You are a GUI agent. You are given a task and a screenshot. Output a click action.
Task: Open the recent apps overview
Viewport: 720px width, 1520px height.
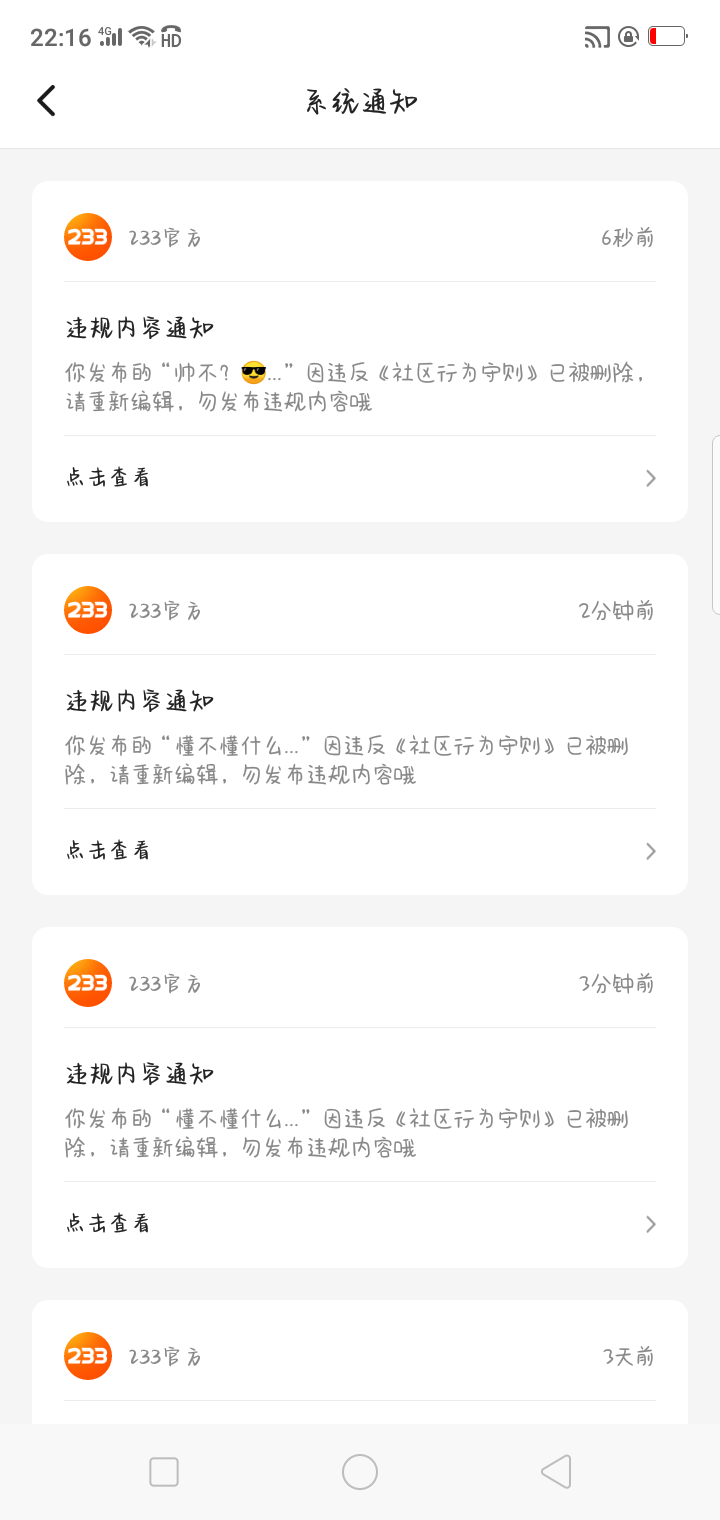164,1472
